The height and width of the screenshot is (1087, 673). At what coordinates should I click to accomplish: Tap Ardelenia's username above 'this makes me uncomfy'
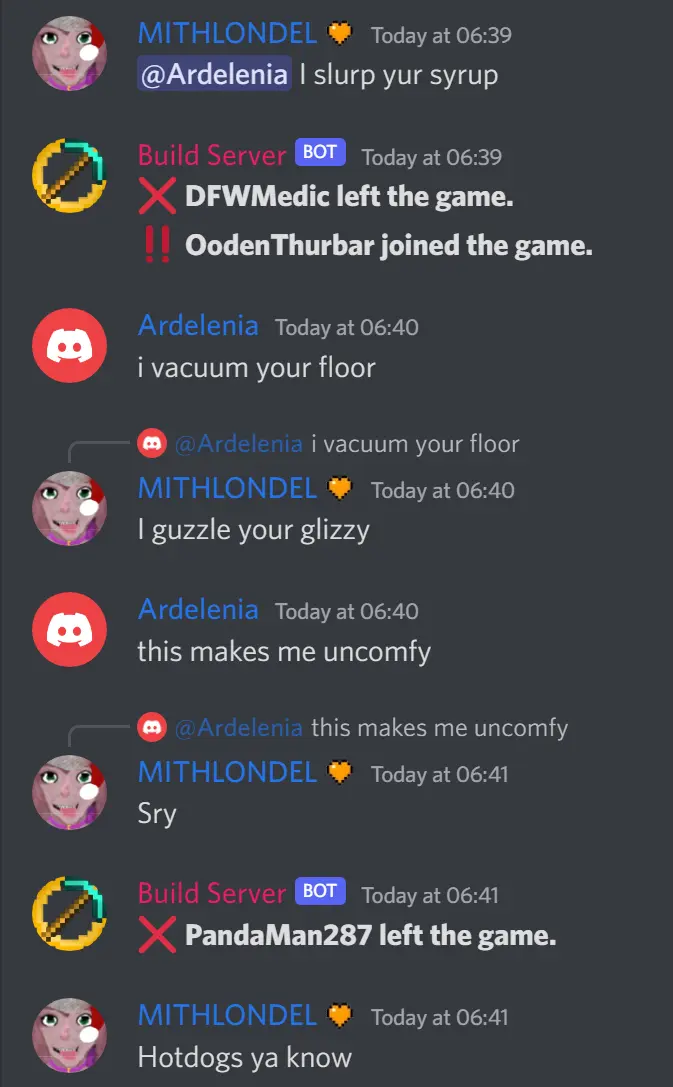tap(198, 610)
